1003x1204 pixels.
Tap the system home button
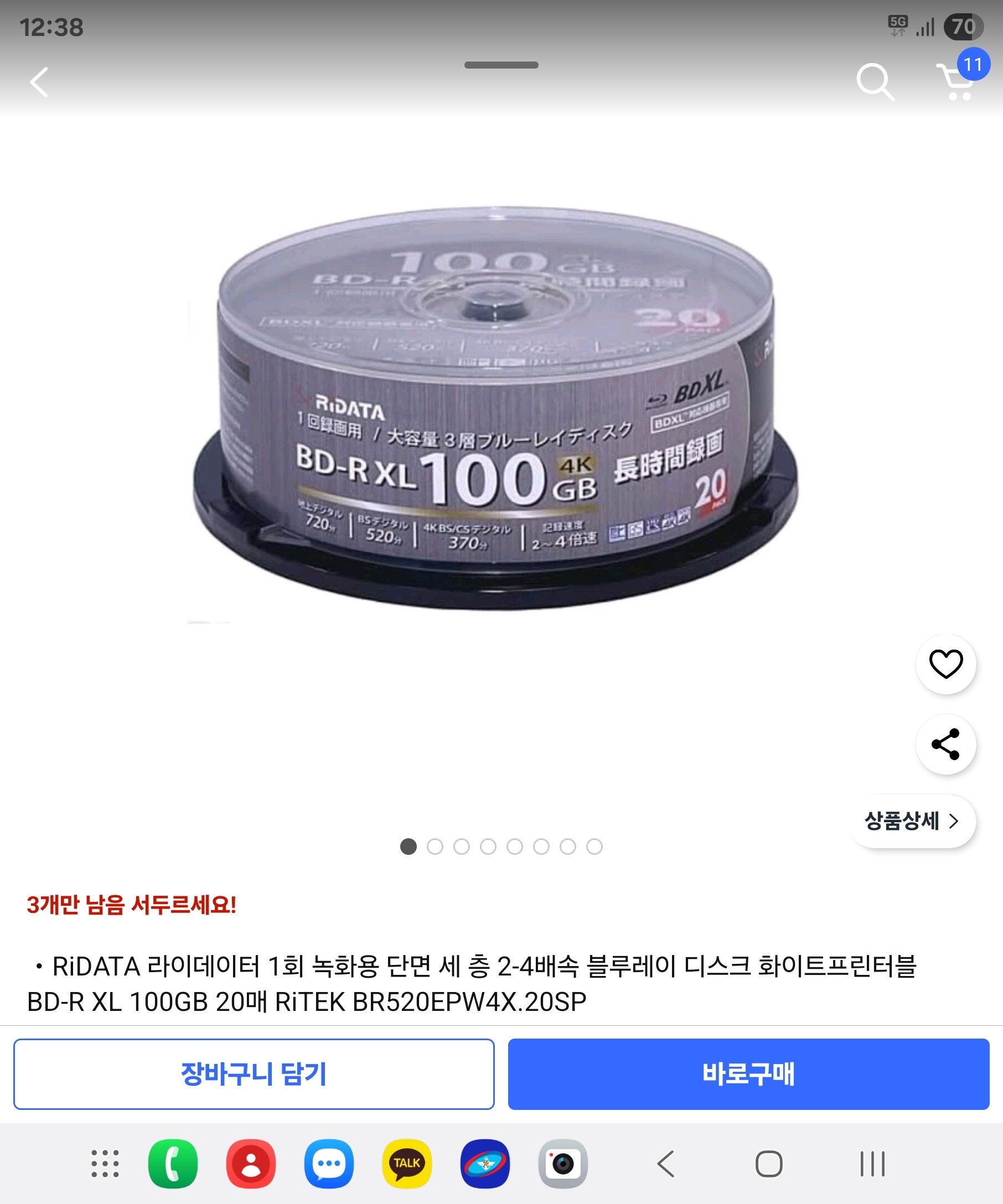(768, 1164)
